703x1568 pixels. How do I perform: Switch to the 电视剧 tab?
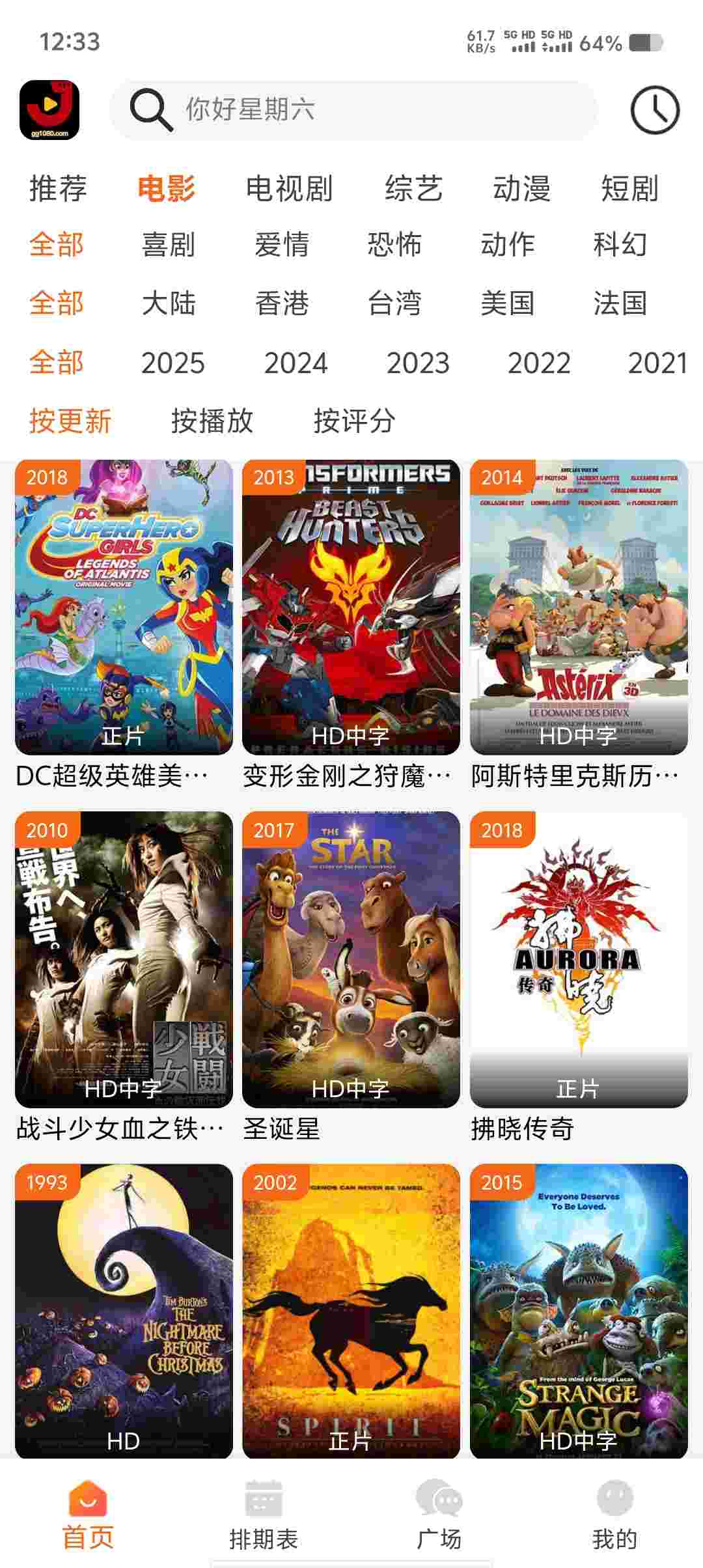[289, 189]
